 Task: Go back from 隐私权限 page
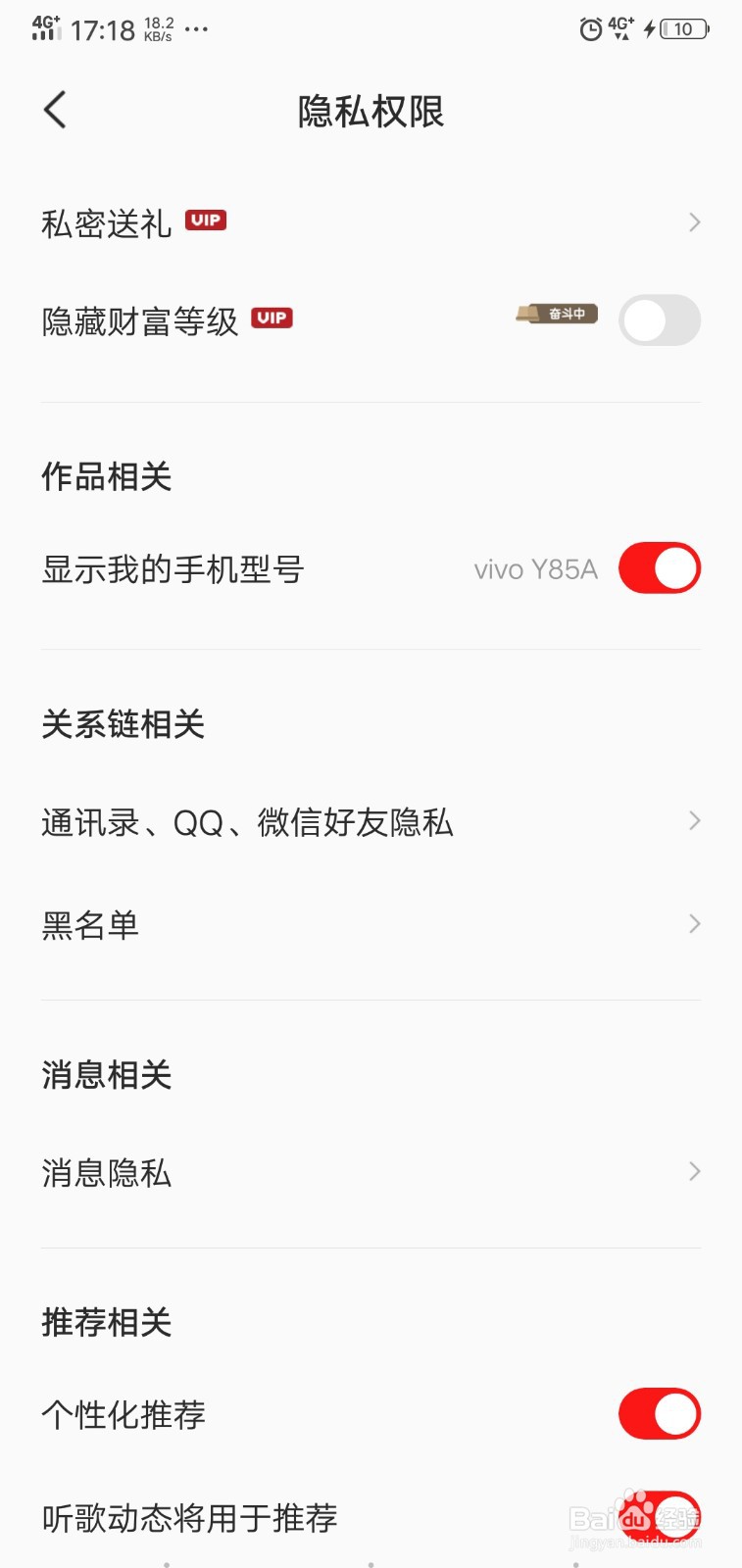click(x=56, y=110)
